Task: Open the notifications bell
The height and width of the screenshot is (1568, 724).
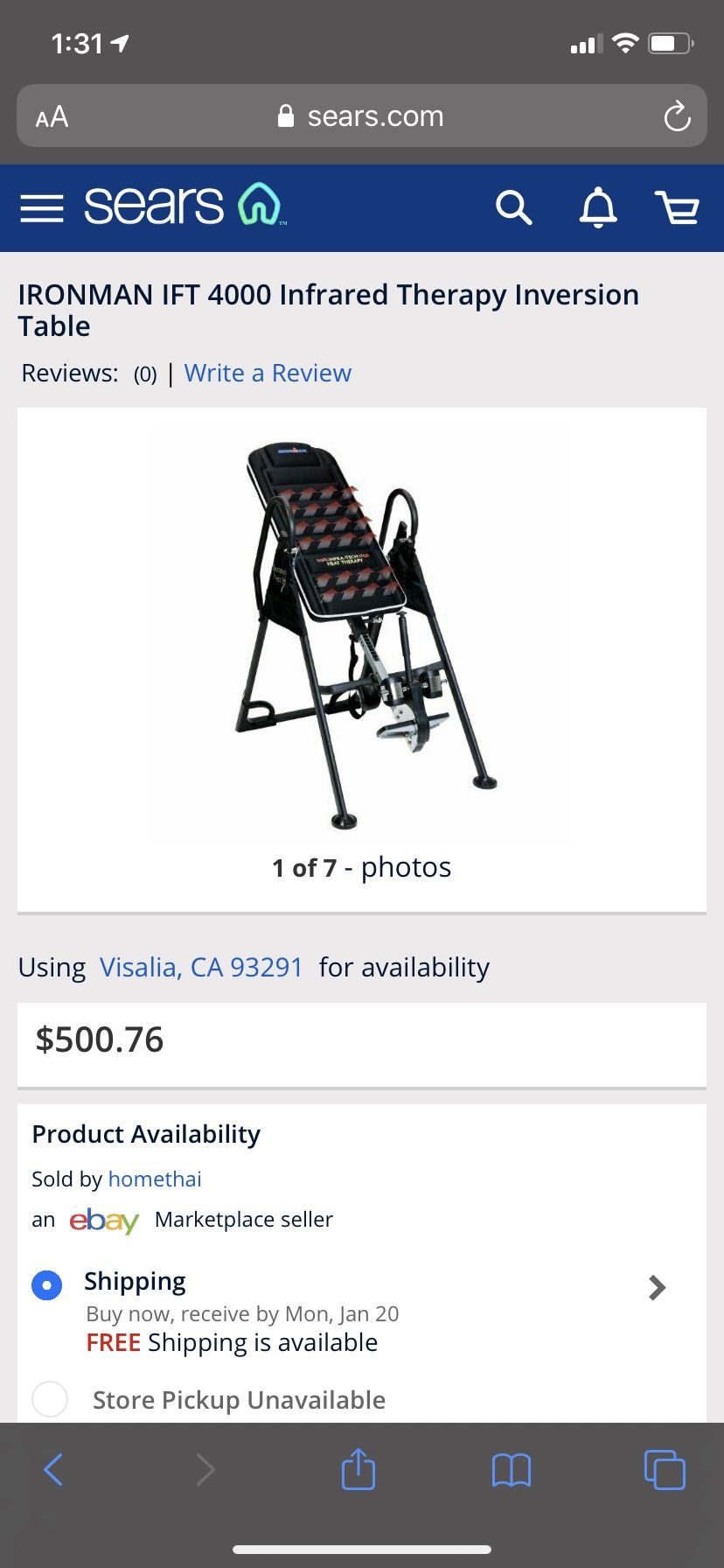Action: pyautogui.click(x=599, y=208)
